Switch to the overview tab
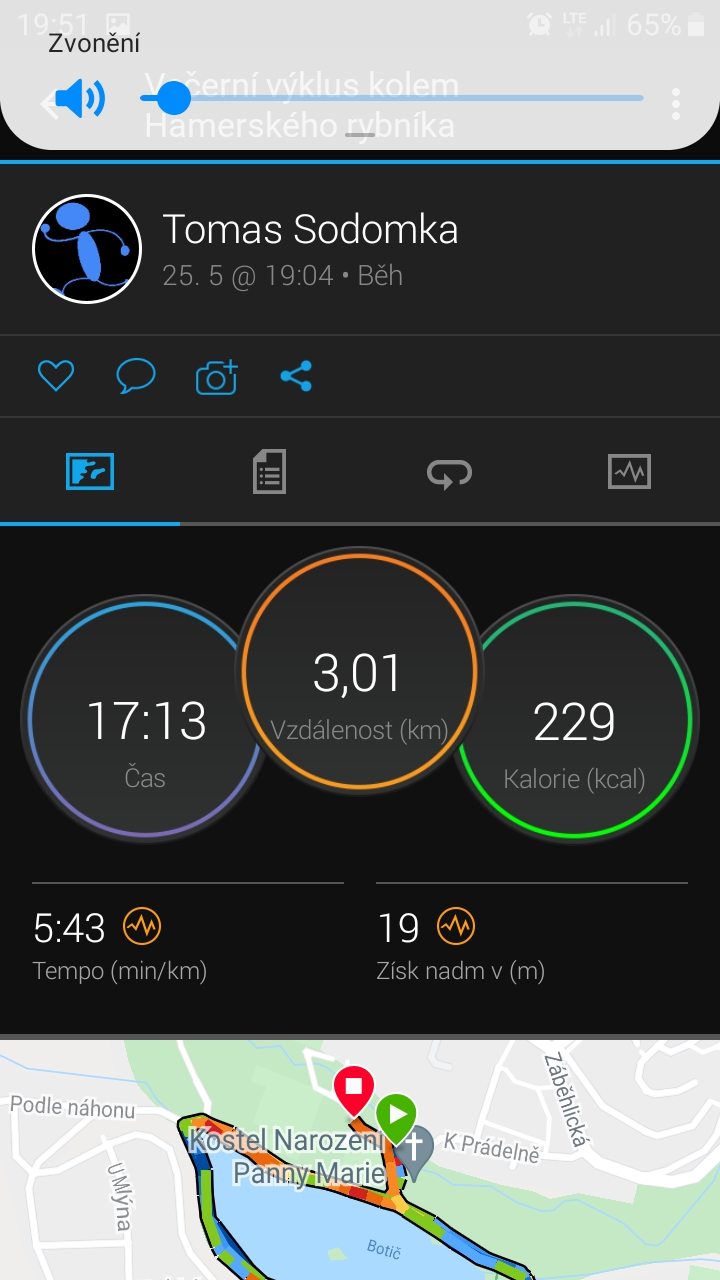 (90, 471)
